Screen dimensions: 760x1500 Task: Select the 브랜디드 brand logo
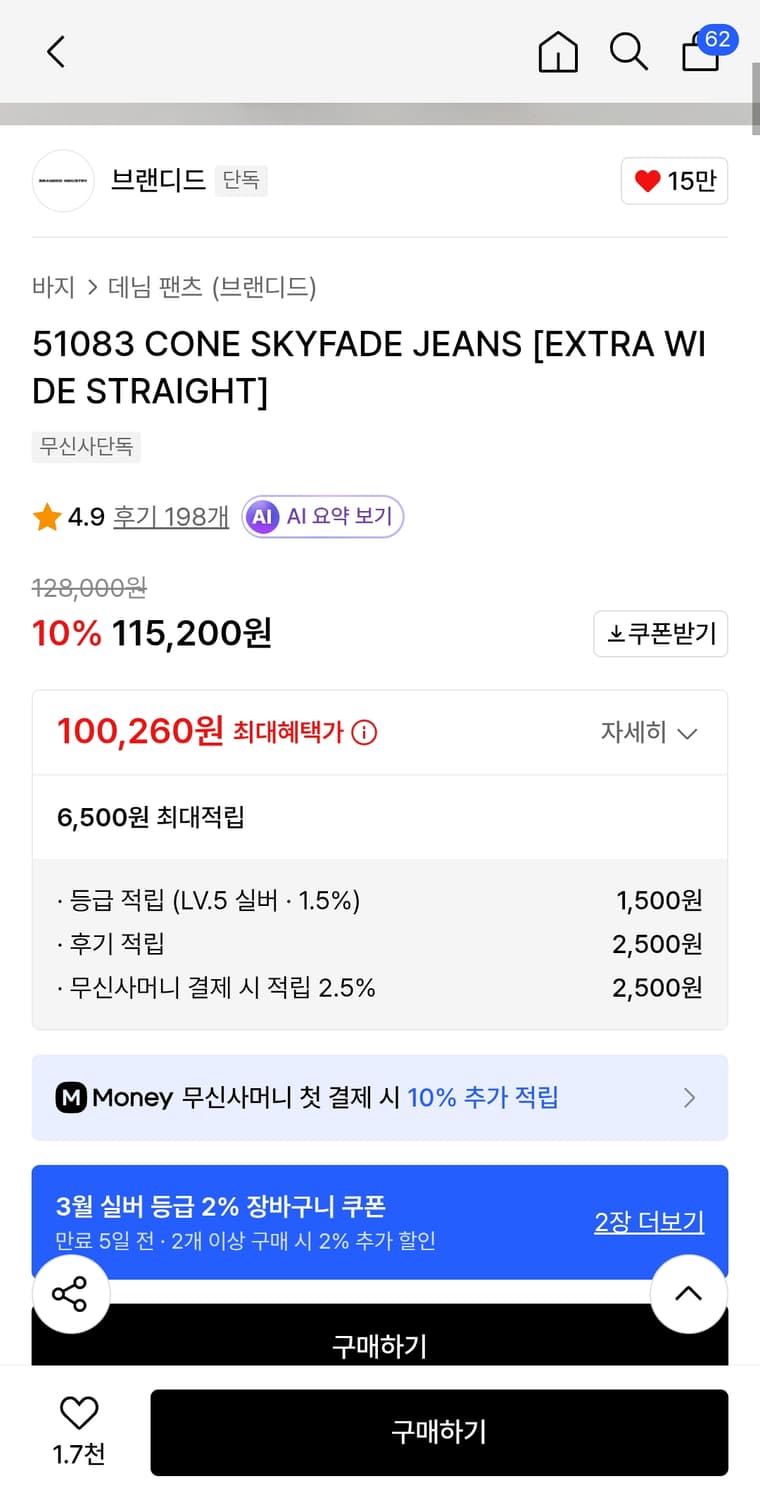point(63,181)
